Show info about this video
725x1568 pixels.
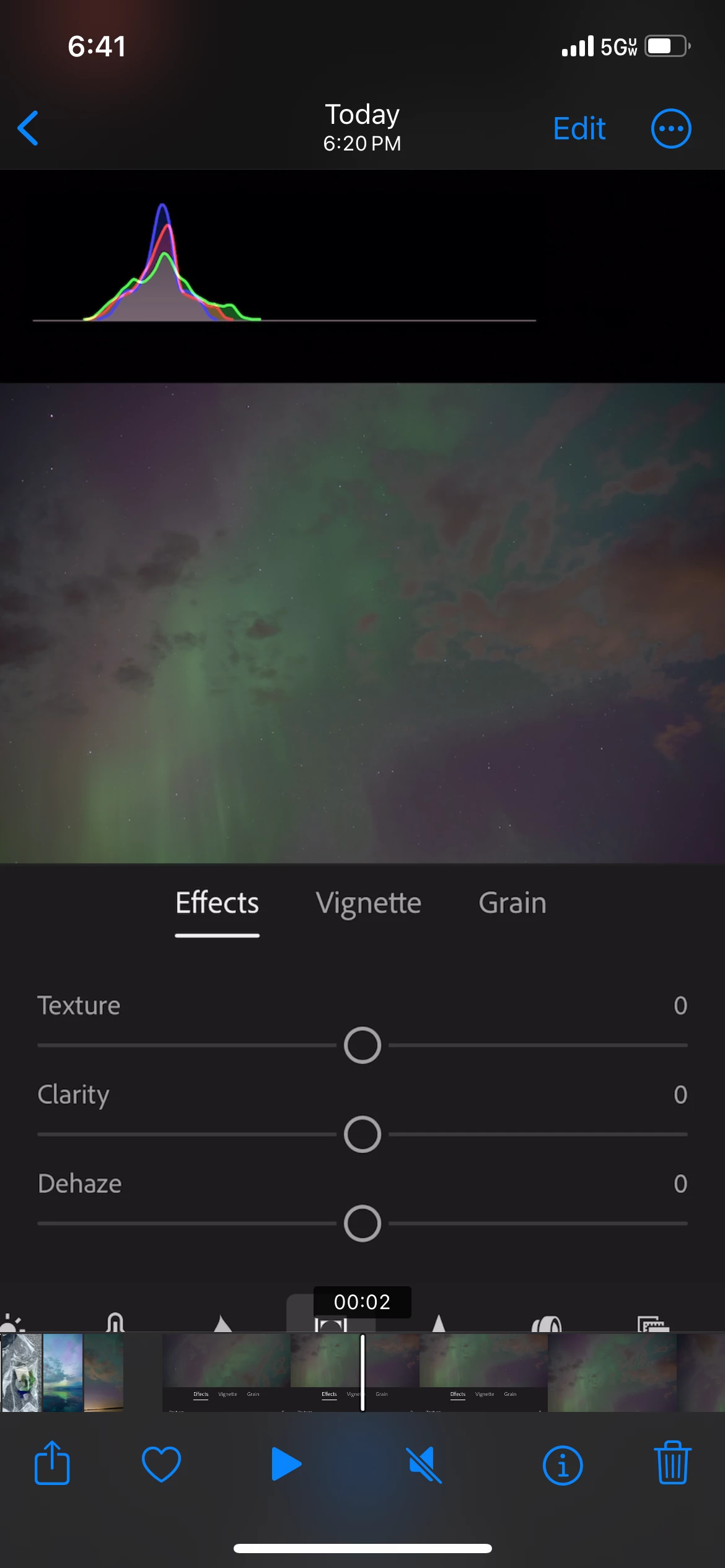pos(562,1465)
